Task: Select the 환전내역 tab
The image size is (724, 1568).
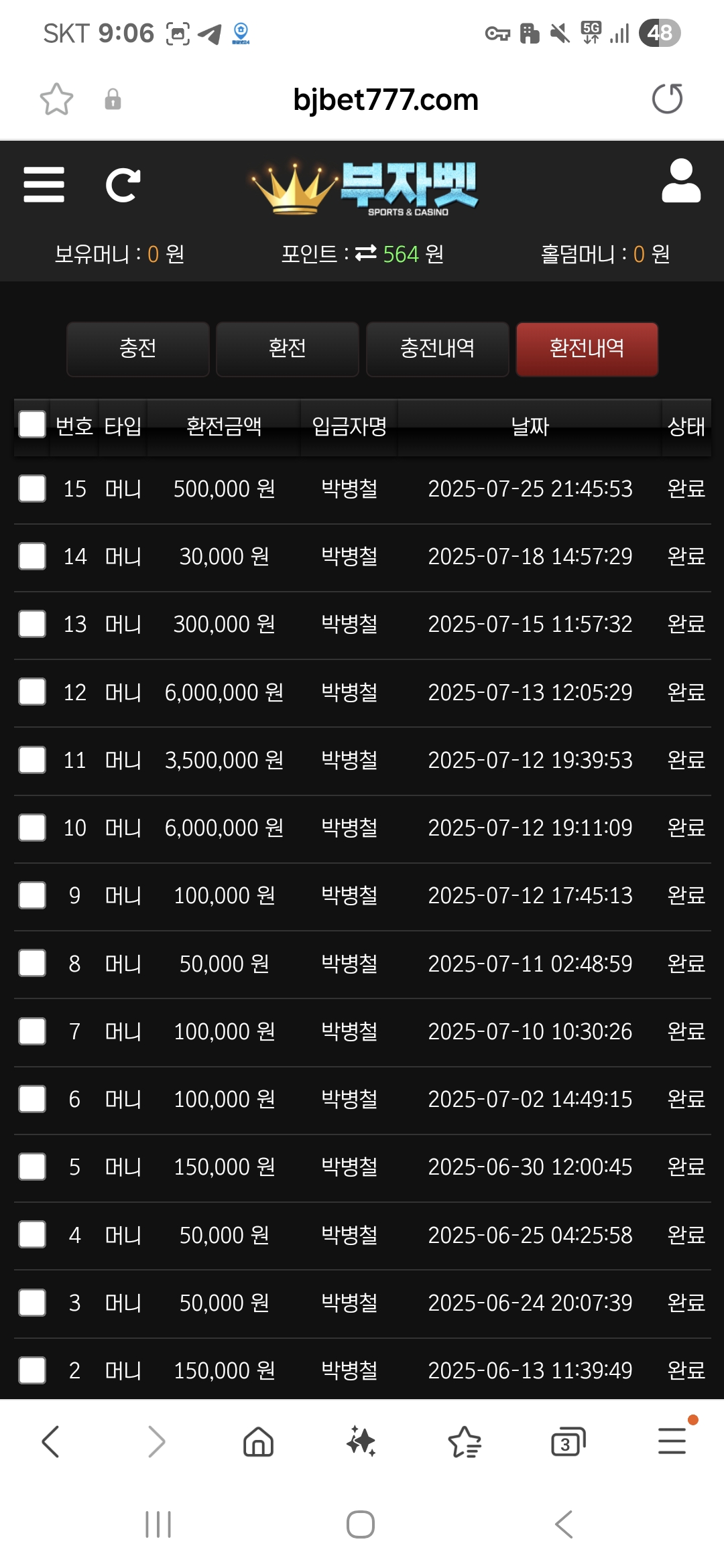Action: [x=587, y=349]
